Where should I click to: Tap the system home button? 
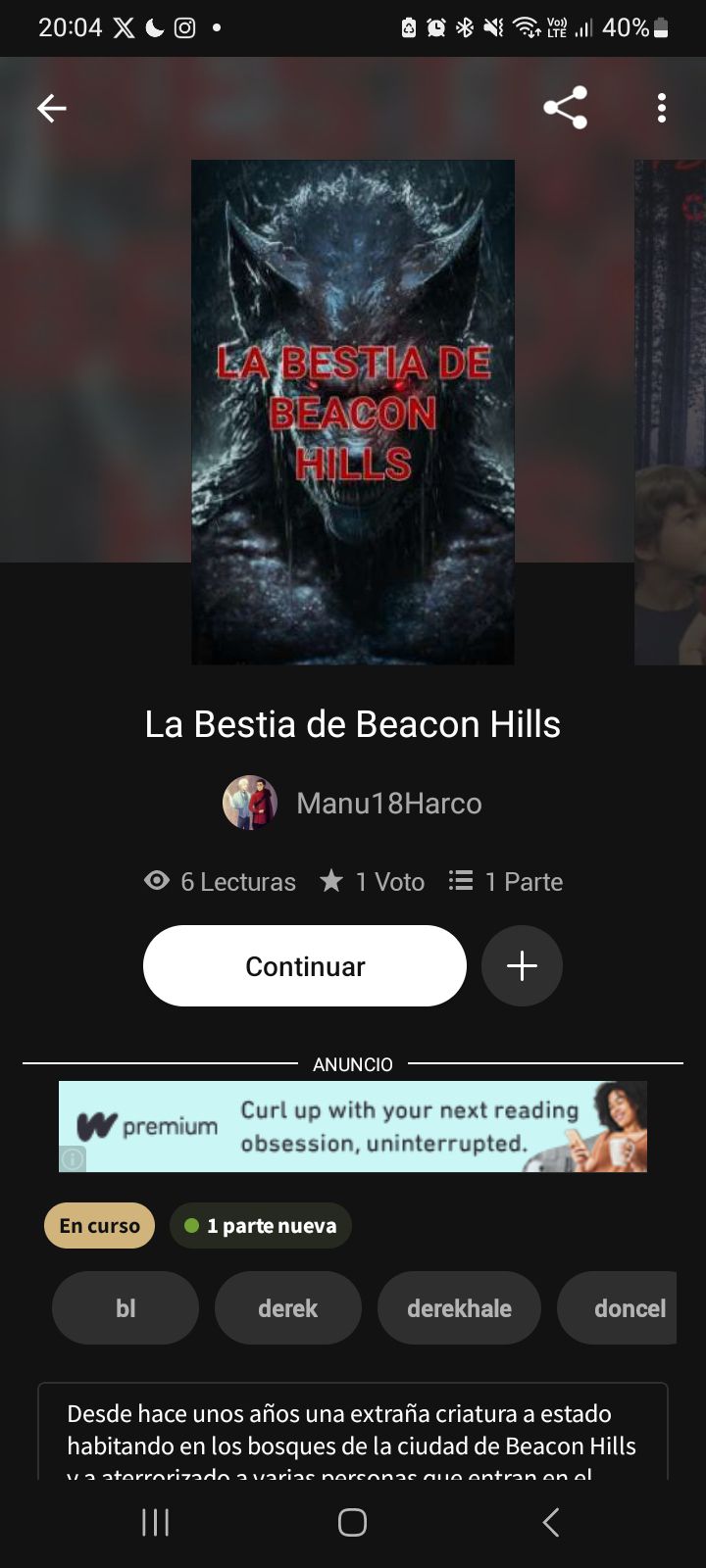click(352, 1522)
